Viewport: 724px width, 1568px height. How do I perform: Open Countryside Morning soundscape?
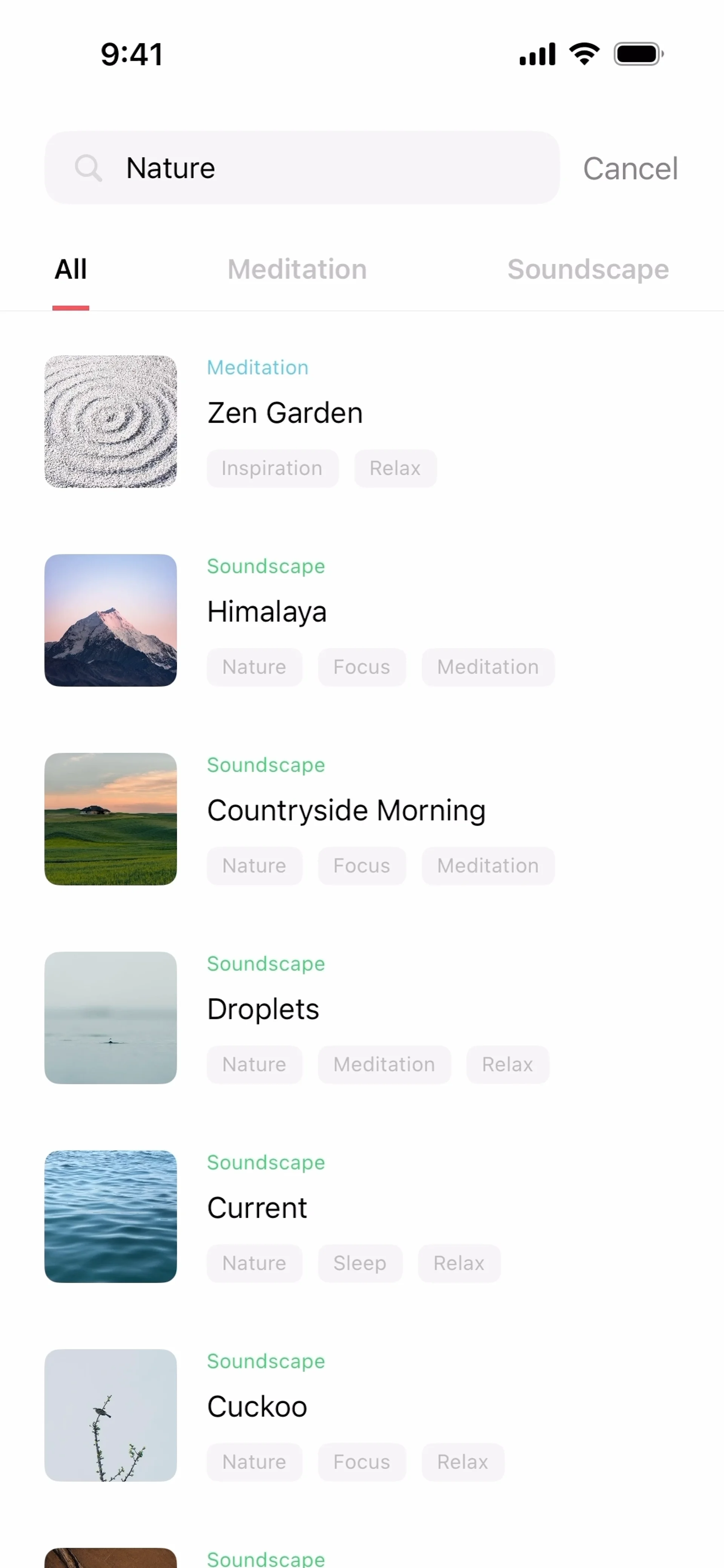click(x=362, y=819)
